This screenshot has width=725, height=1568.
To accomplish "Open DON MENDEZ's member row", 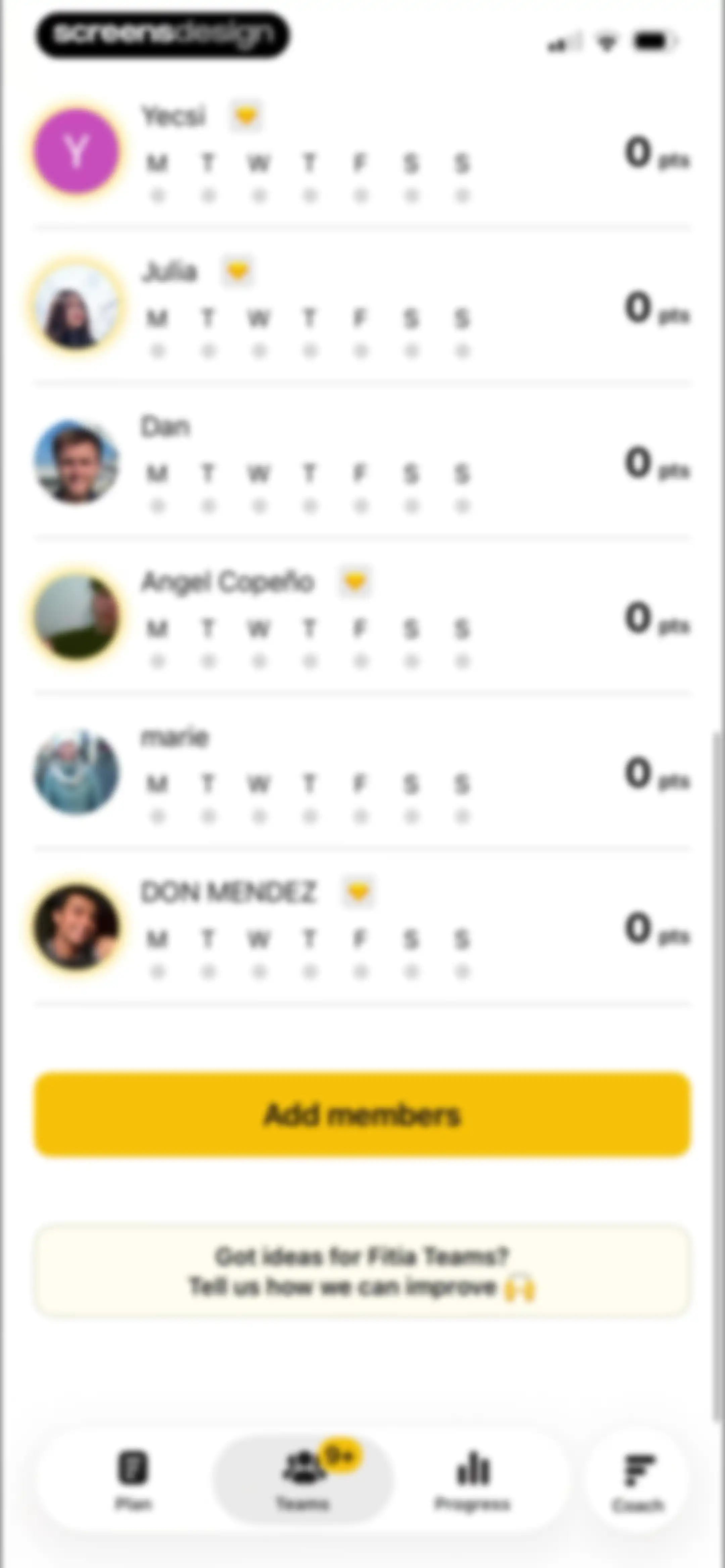I will pos(362,926).
